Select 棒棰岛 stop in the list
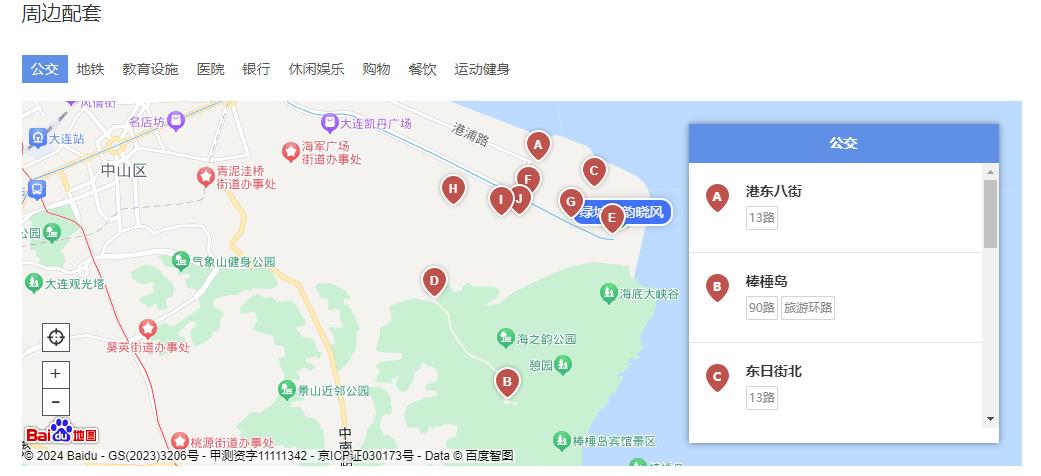This screenshot has height=476, width=1041. coord(766,282)
